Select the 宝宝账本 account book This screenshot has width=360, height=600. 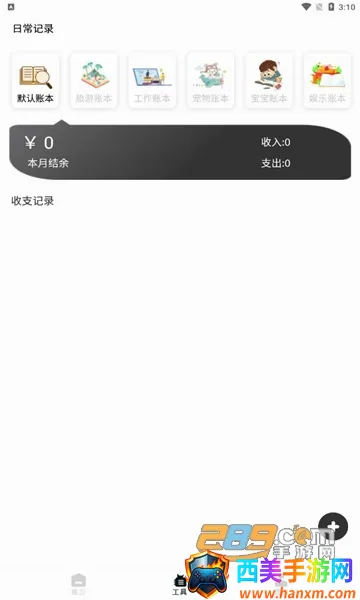269,81
